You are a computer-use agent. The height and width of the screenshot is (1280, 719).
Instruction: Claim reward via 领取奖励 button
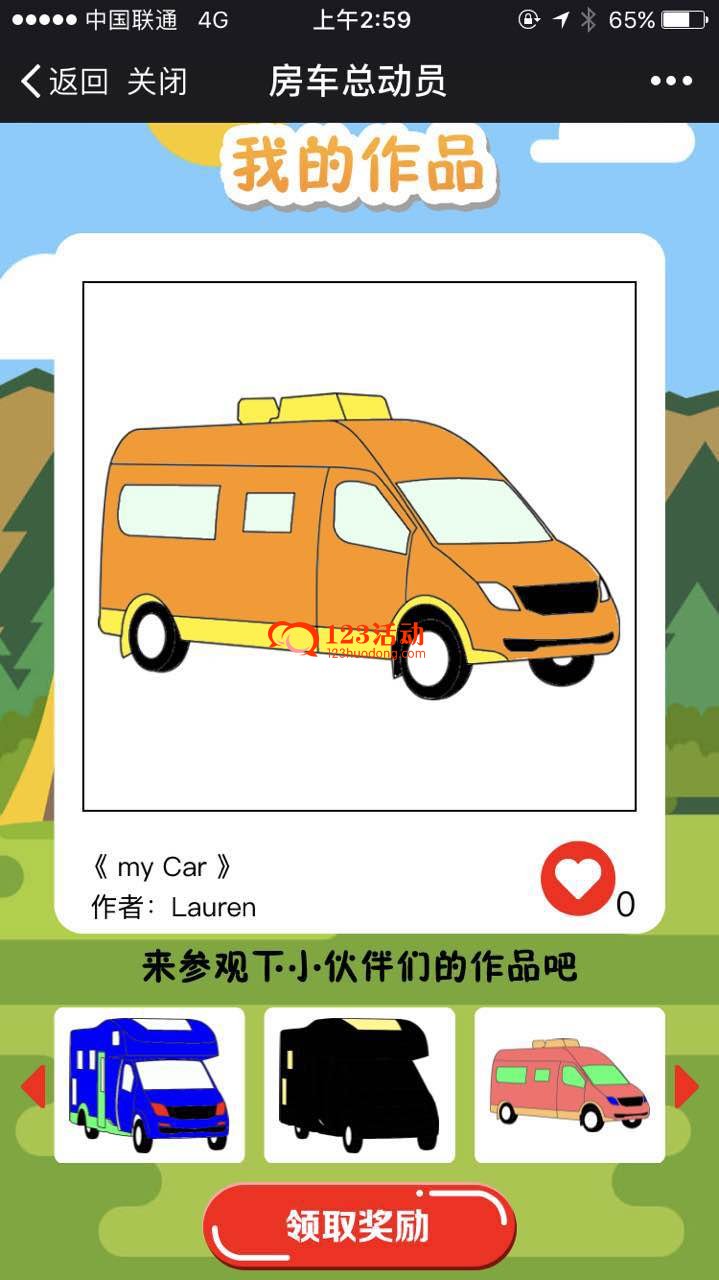(x=359, y=1225)
